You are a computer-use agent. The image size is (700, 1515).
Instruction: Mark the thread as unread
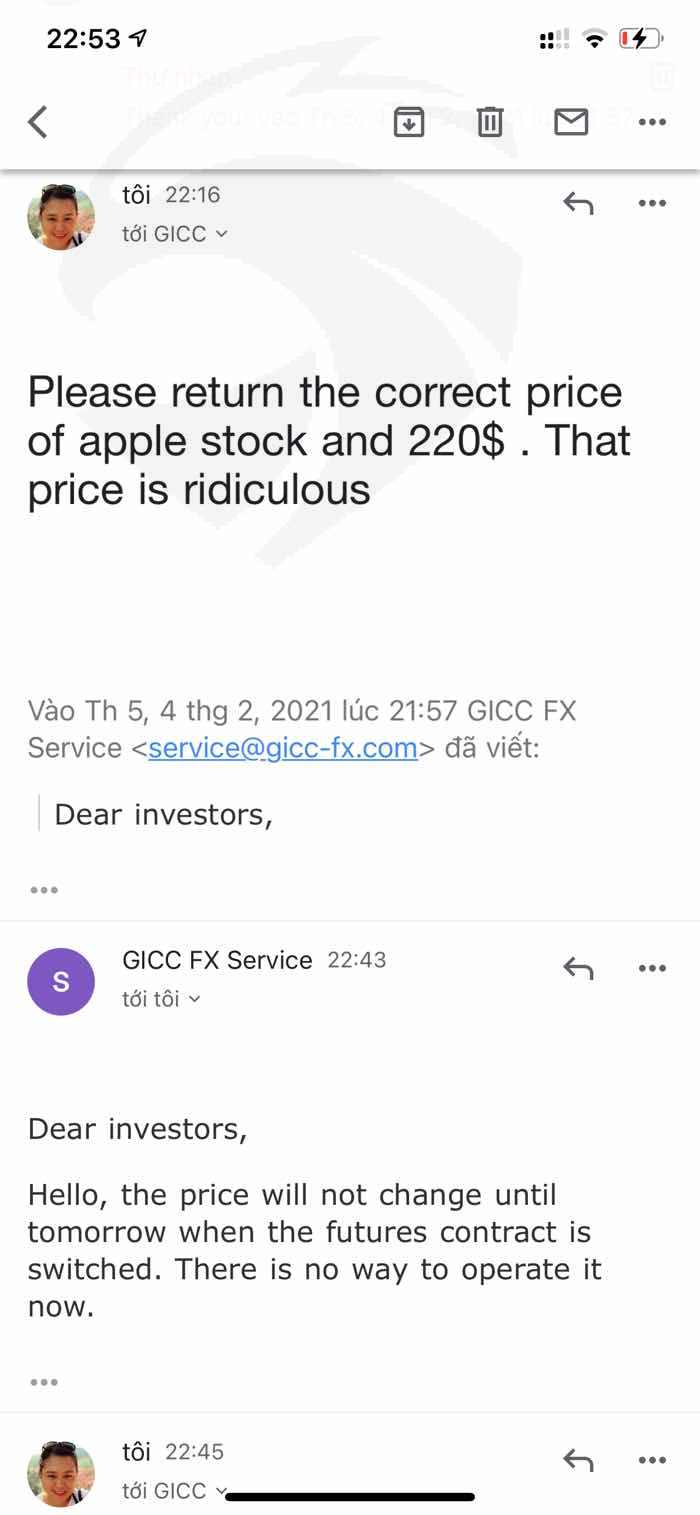[571, 122]
